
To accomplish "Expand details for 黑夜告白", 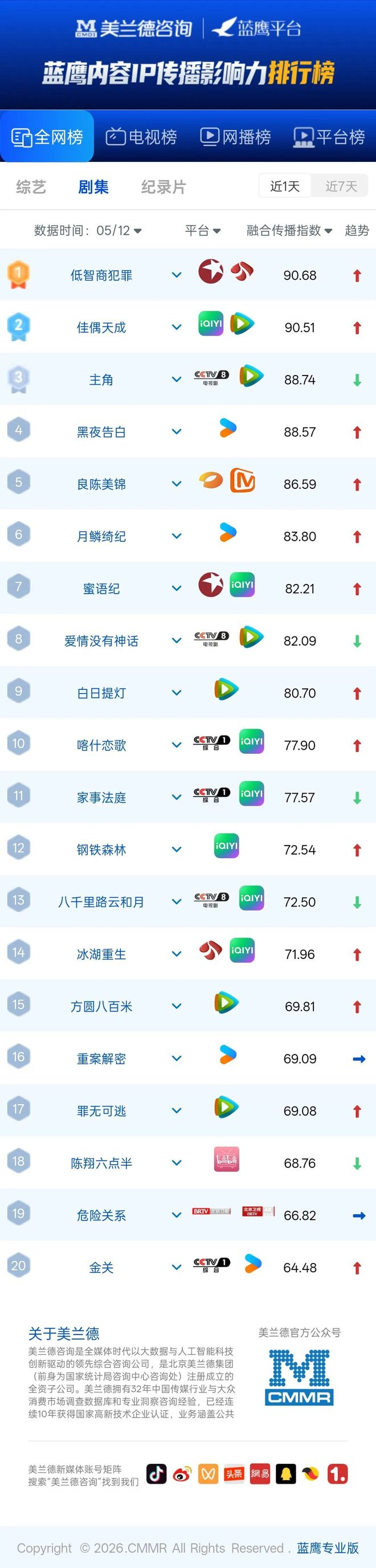I will [177, 431].
